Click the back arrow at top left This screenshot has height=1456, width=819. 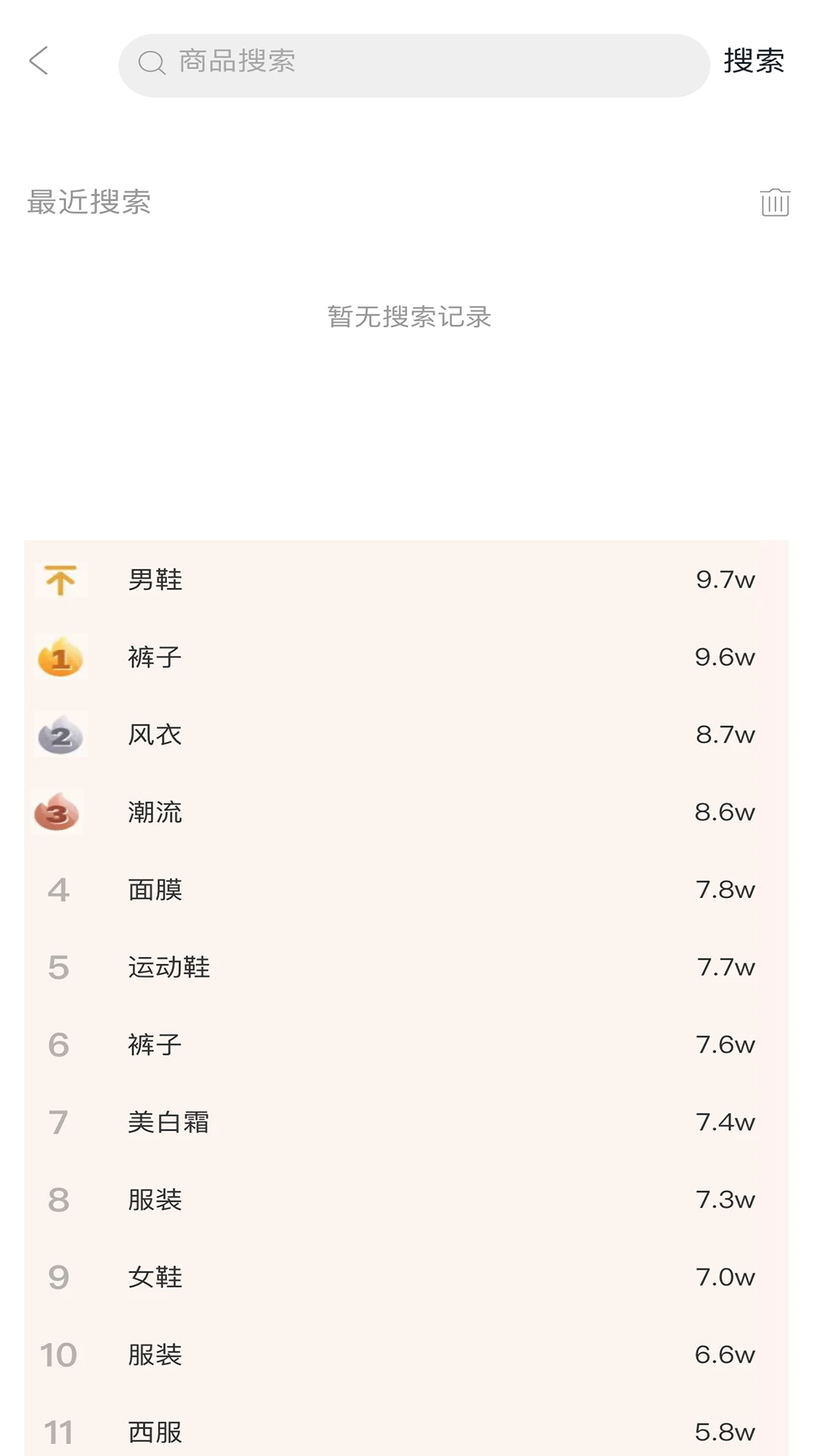click(x=39, y=62)
